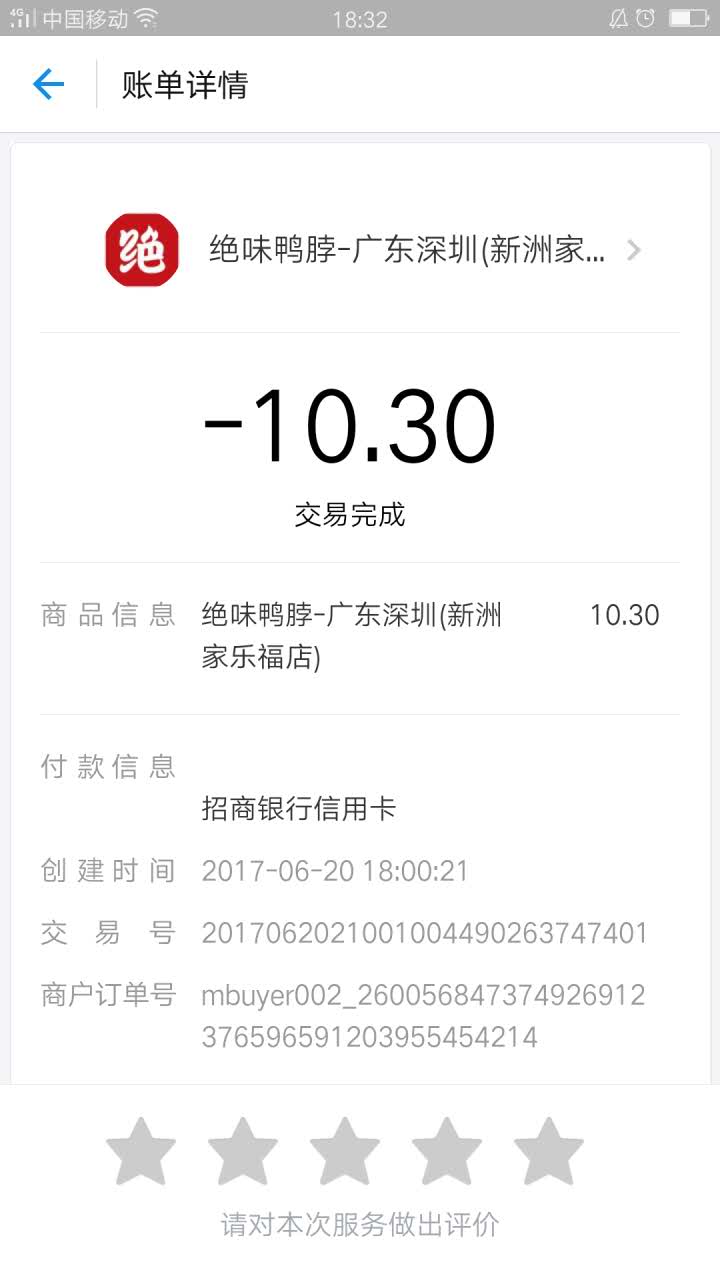Screen dimensions: 720x1280
Task: Rate the service one star
Action: [141, 1152]
